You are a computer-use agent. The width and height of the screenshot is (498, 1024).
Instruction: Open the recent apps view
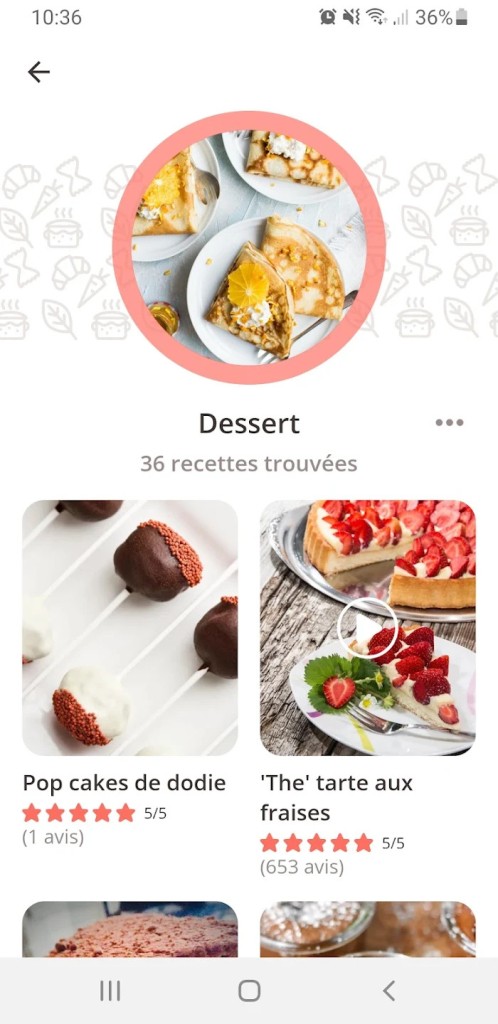(x=110, y=991)
